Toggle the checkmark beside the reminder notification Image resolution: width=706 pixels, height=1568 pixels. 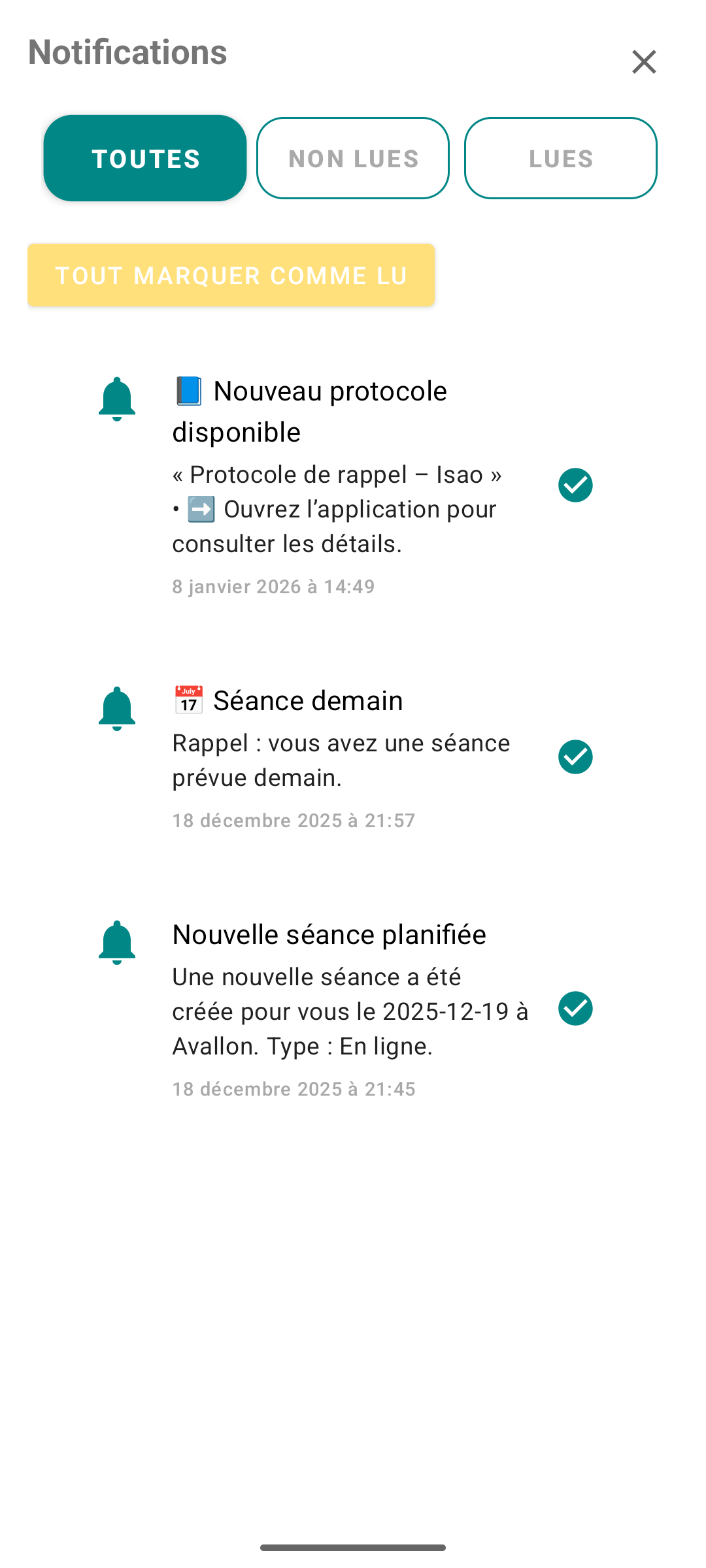576,757
